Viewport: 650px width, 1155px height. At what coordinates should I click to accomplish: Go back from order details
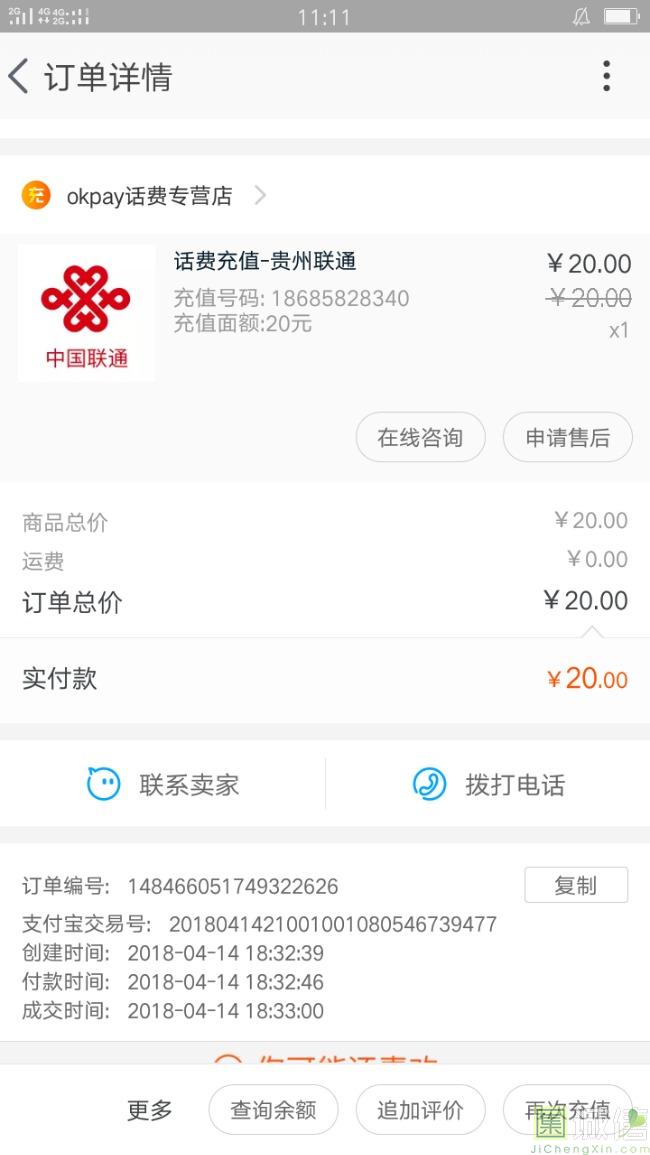[x=20, y=77]
